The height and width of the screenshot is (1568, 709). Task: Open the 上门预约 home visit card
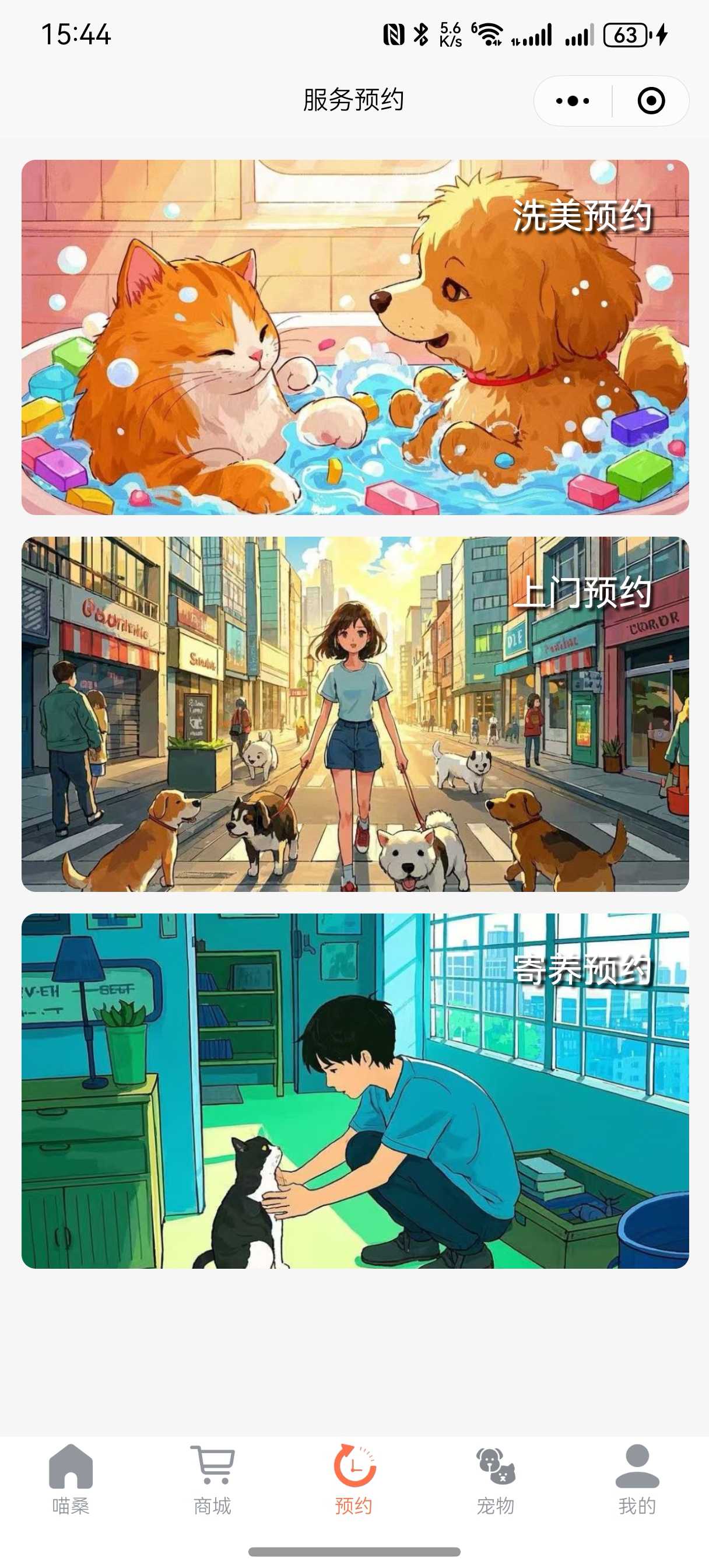pyautogui.click(x=355, y=713)
